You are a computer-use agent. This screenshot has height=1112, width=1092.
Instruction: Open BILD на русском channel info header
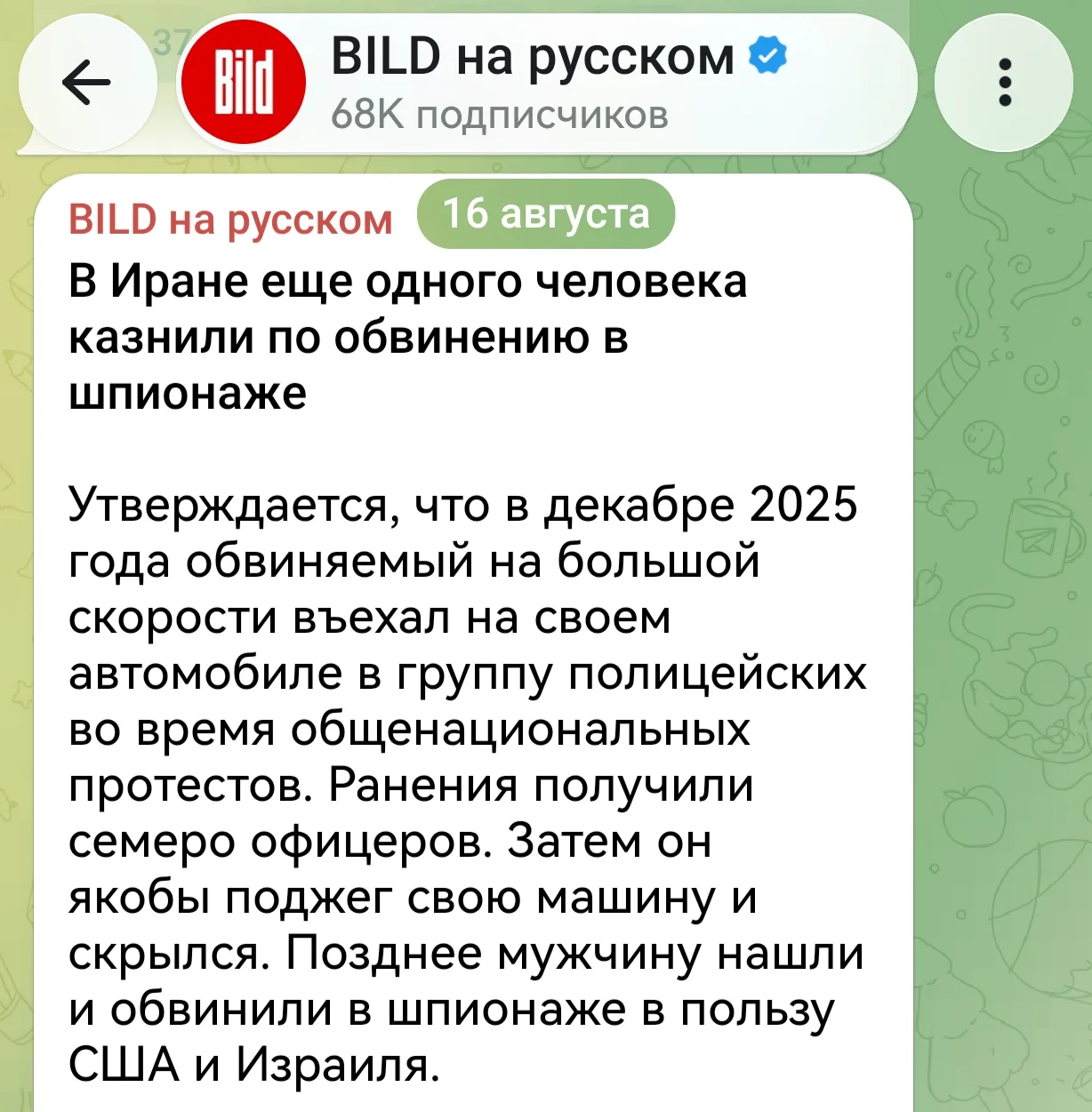pyautogui.click(x=546, y=83)
